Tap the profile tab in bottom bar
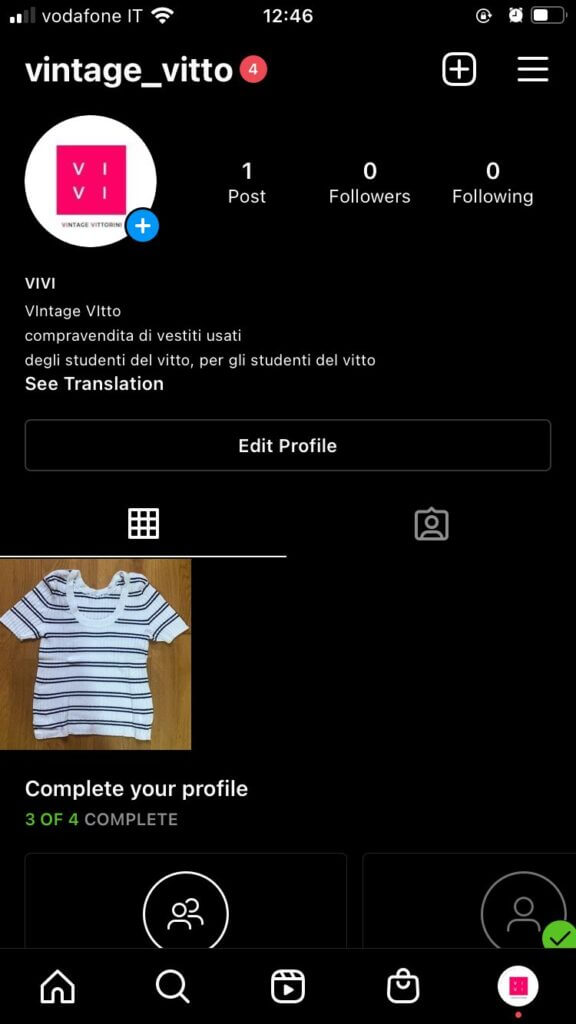 (518, 986)
